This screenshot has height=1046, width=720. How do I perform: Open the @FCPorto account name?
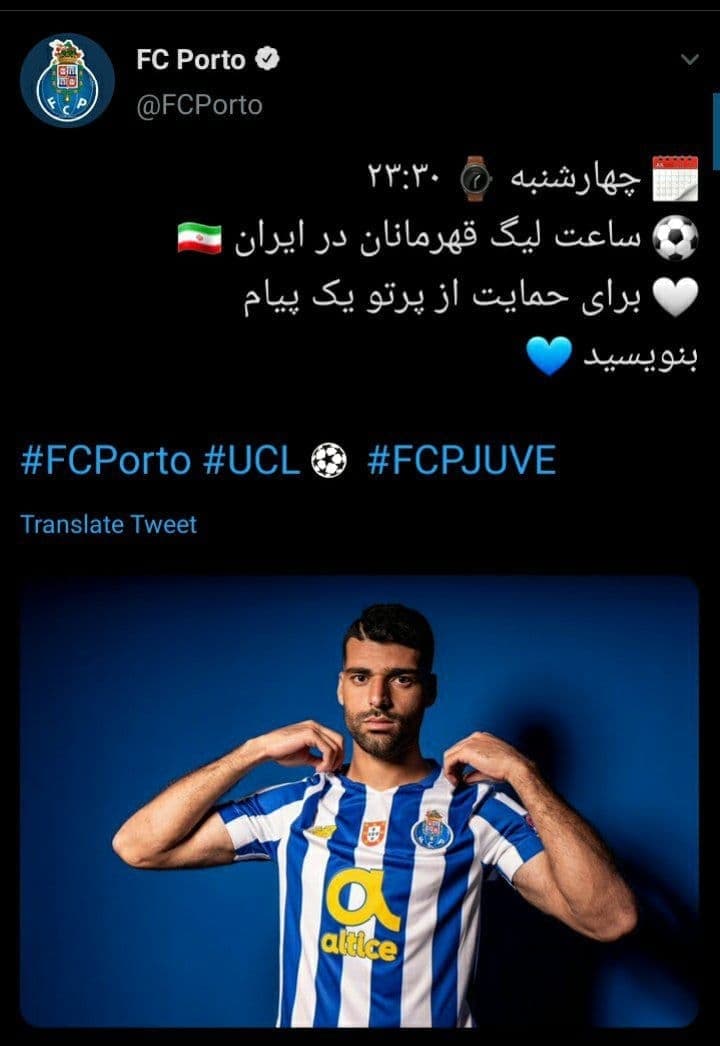click(200, 104)
